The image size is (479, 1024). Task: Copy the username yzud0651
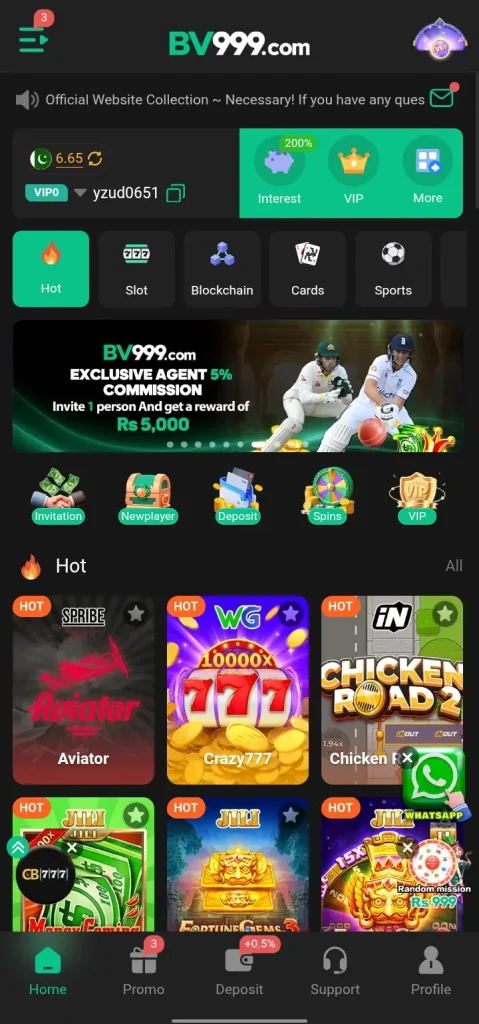click(x=175, y=193)
